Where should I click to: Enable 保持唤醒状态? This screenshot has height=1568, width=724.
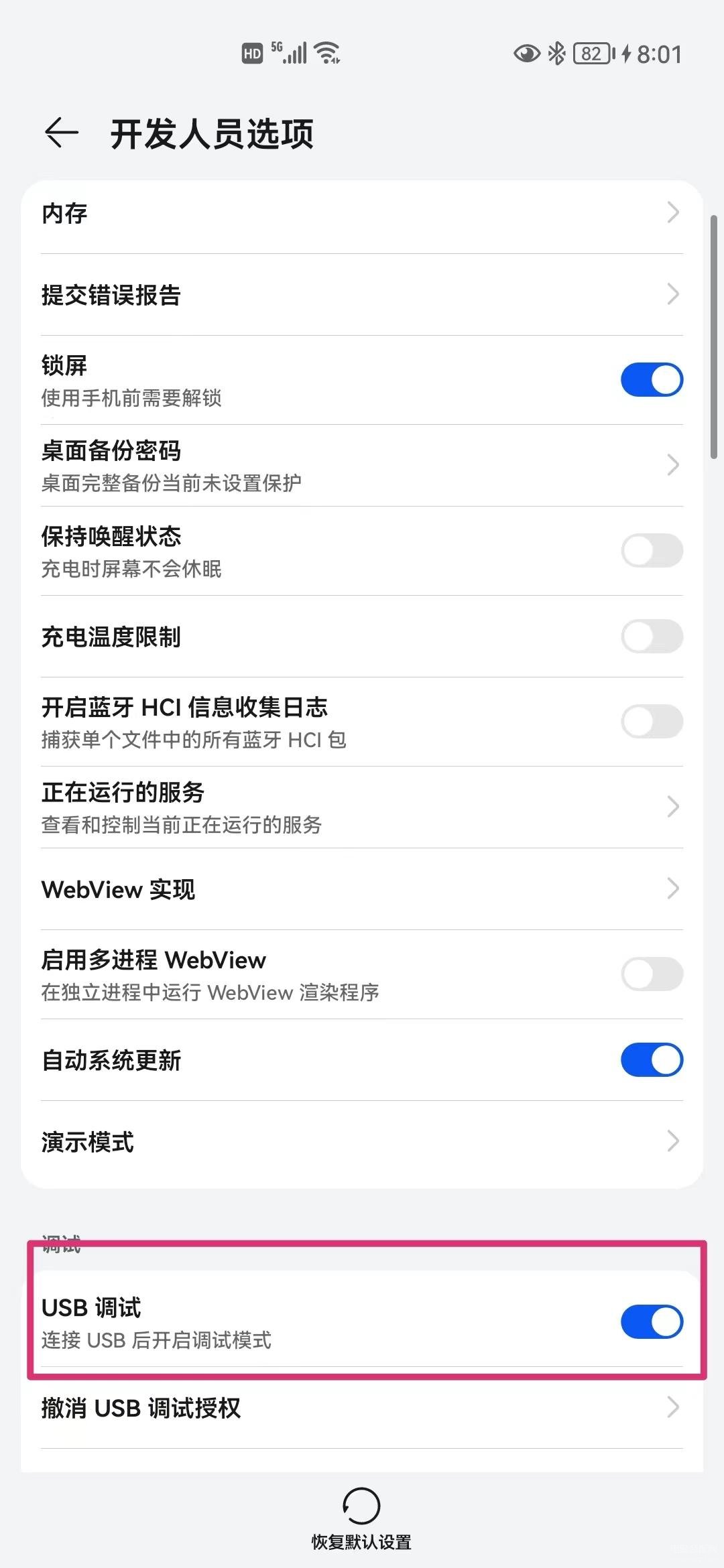click(x=652, y=551)
